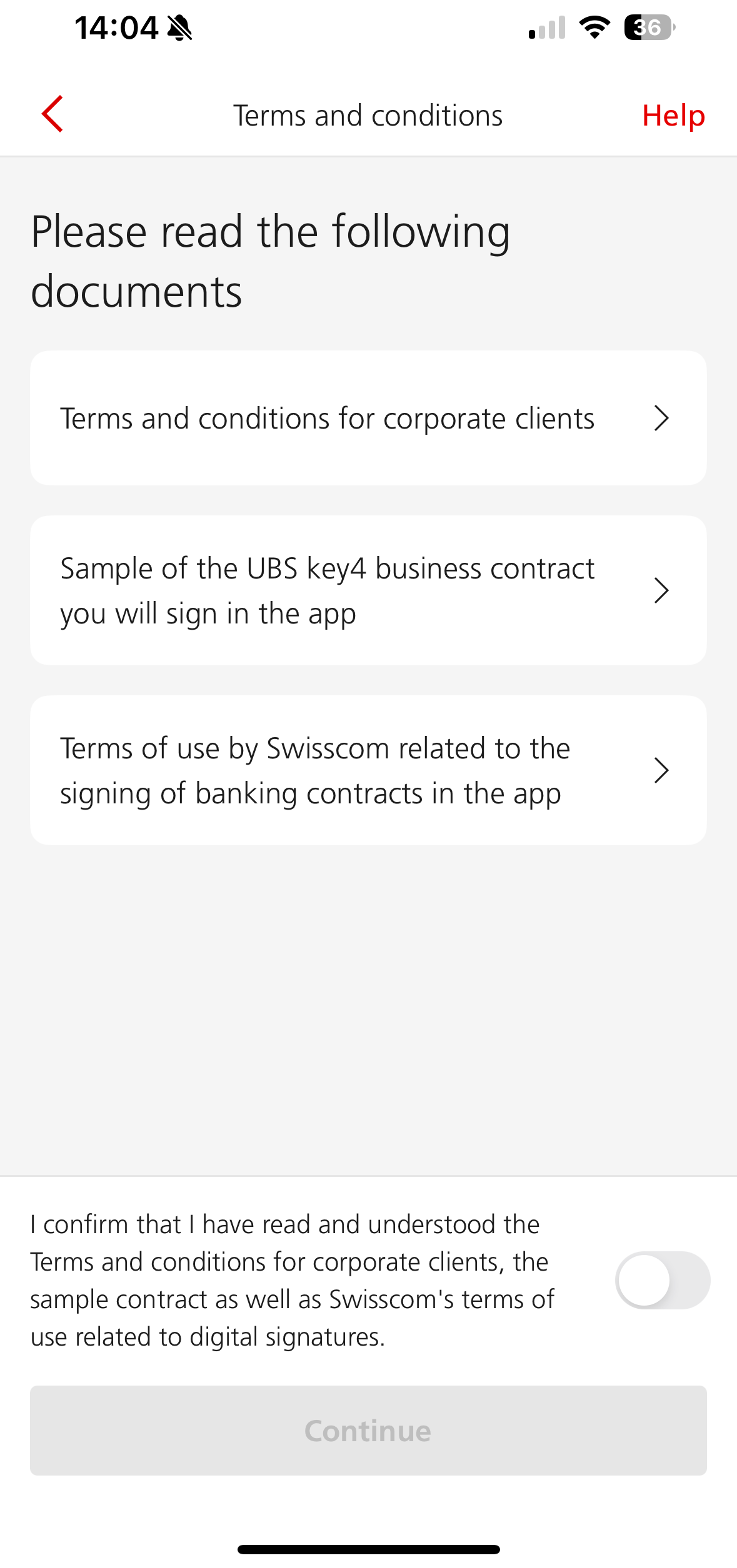The width and height of the screenshot is (737, 1568).
Task: Navigate back using the header back control
Action: tap(53, 114)
